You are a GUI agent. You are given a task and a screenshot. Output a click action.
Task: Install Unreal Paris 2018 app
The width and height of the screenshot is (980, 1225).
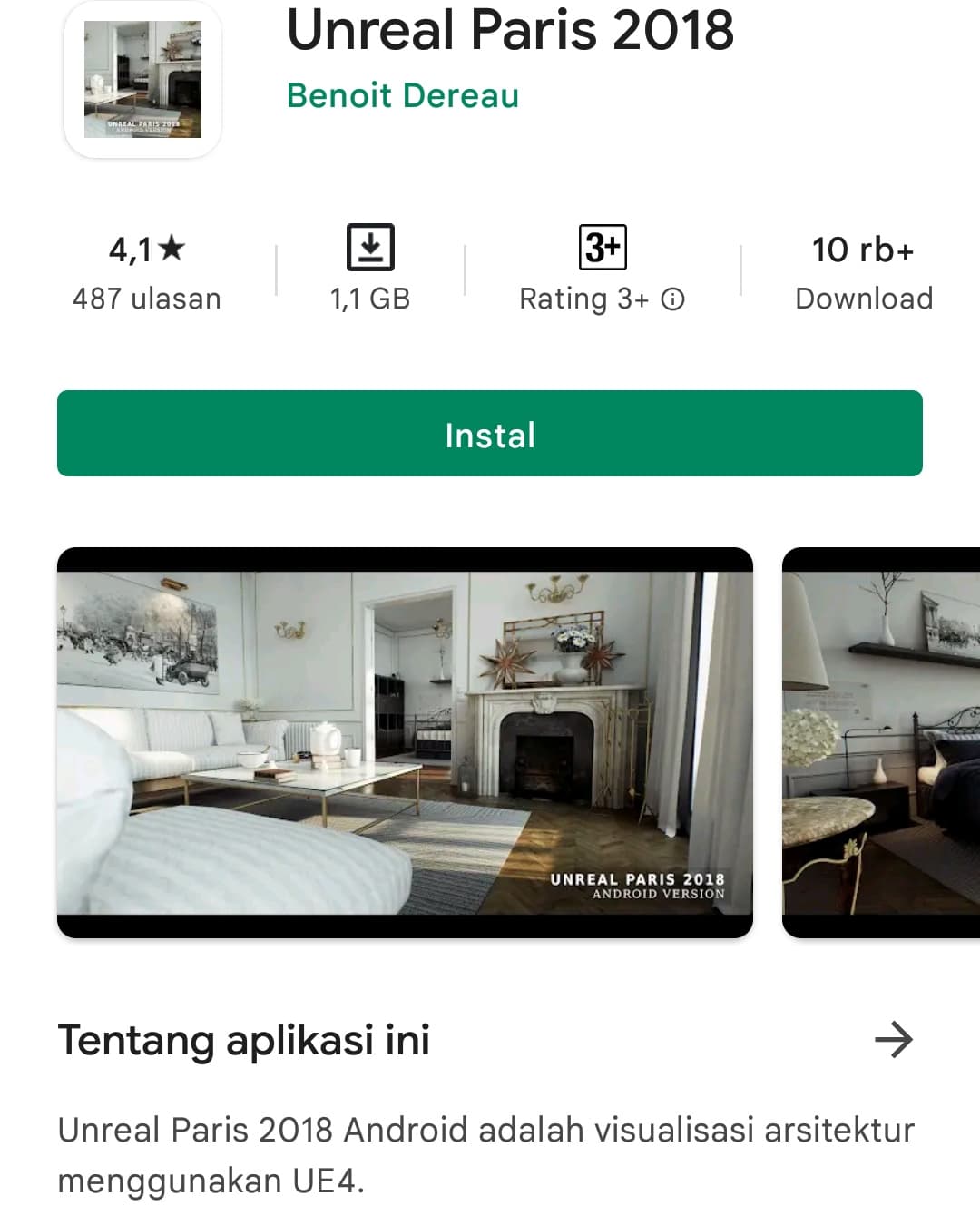coord(490,434)
